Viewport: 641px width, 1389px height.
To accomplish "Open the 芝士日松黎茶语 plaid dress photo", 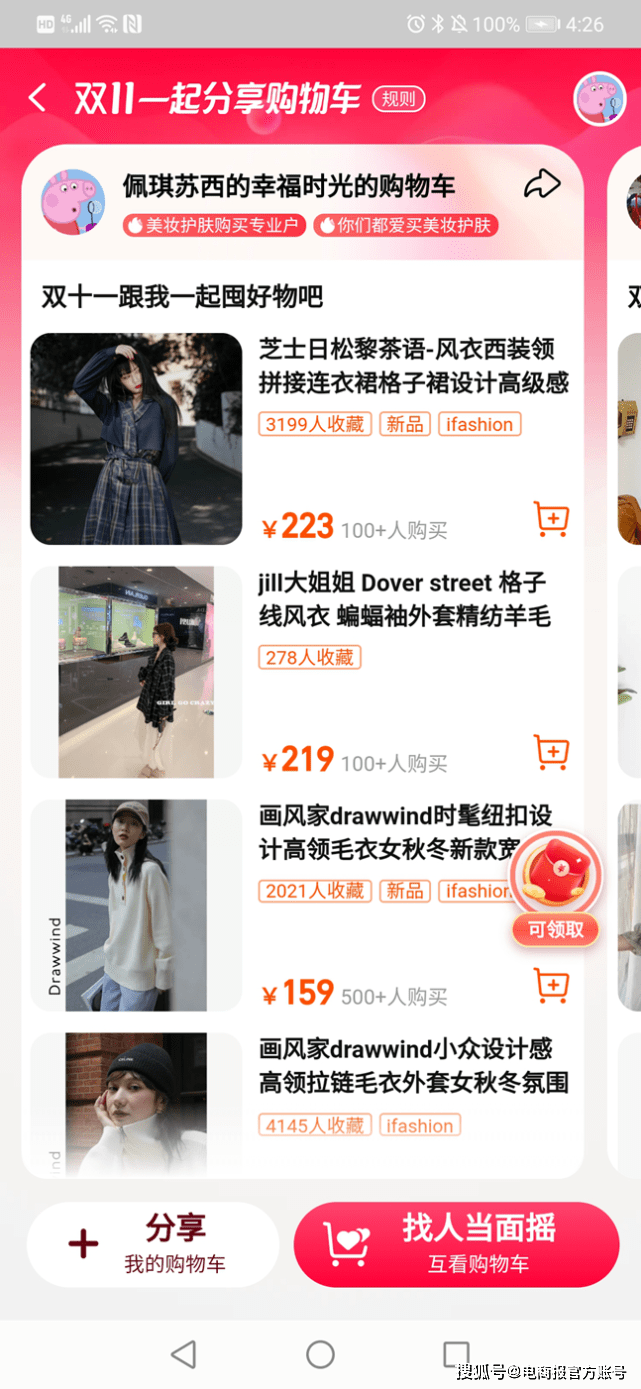I will [136, 439].
